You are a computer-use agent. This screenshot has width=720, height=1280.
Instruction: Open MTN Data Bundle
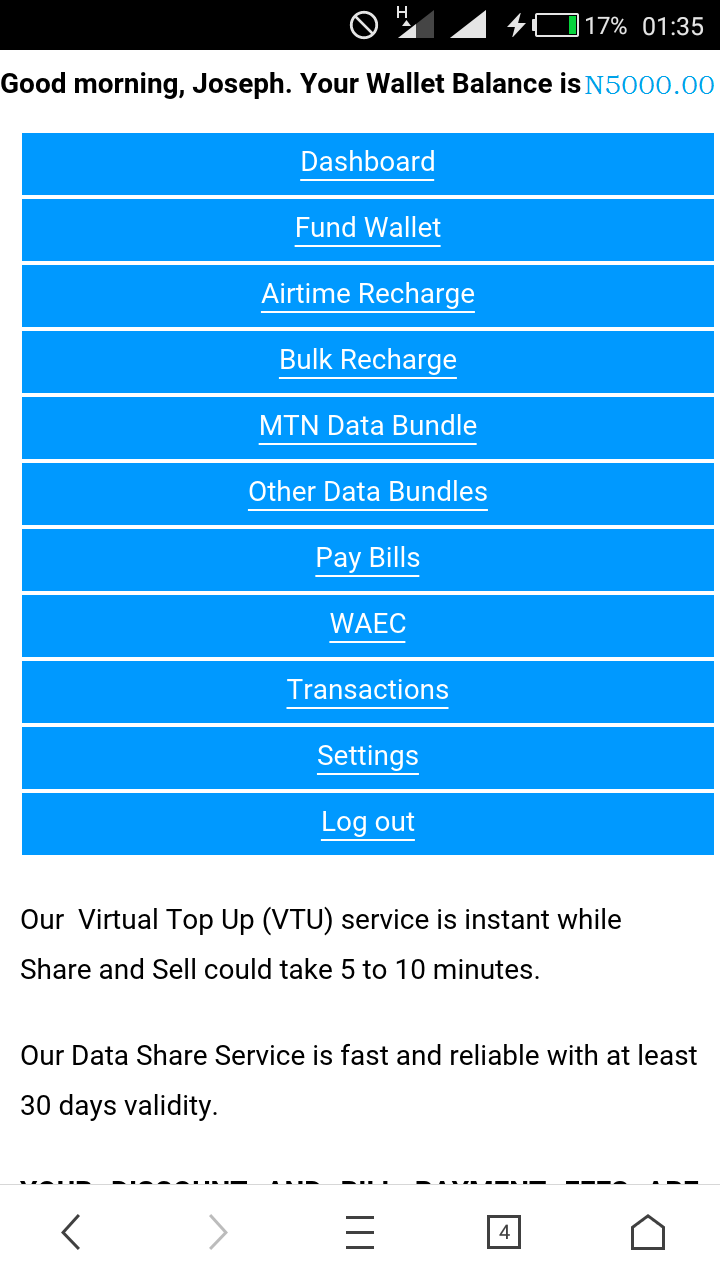[x=368, y=426]
